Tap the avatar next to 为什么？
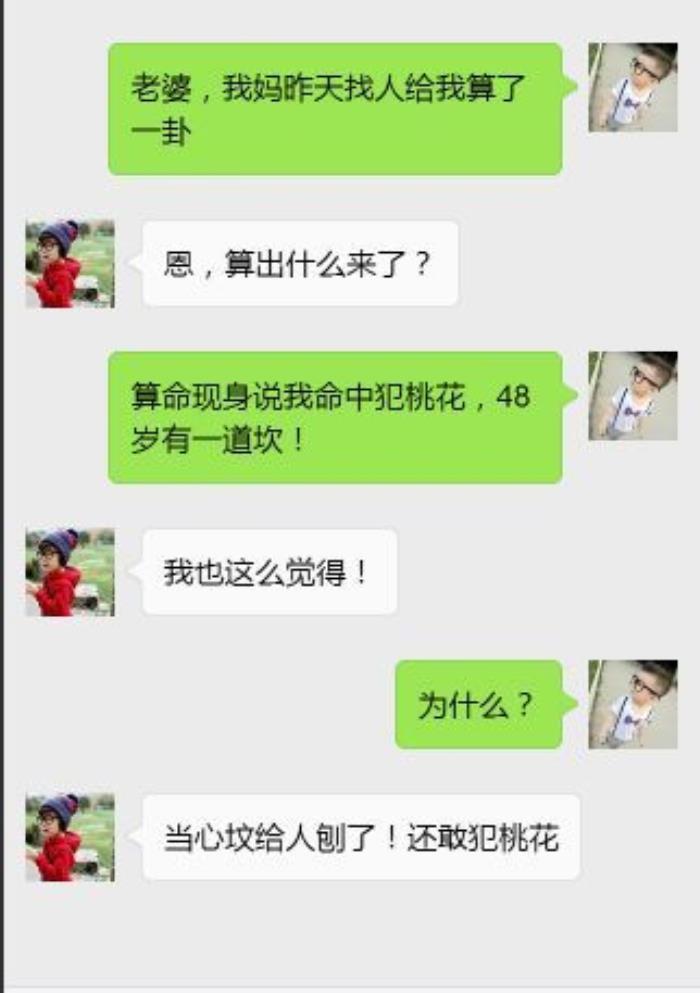700x993 pixels. 632,704
